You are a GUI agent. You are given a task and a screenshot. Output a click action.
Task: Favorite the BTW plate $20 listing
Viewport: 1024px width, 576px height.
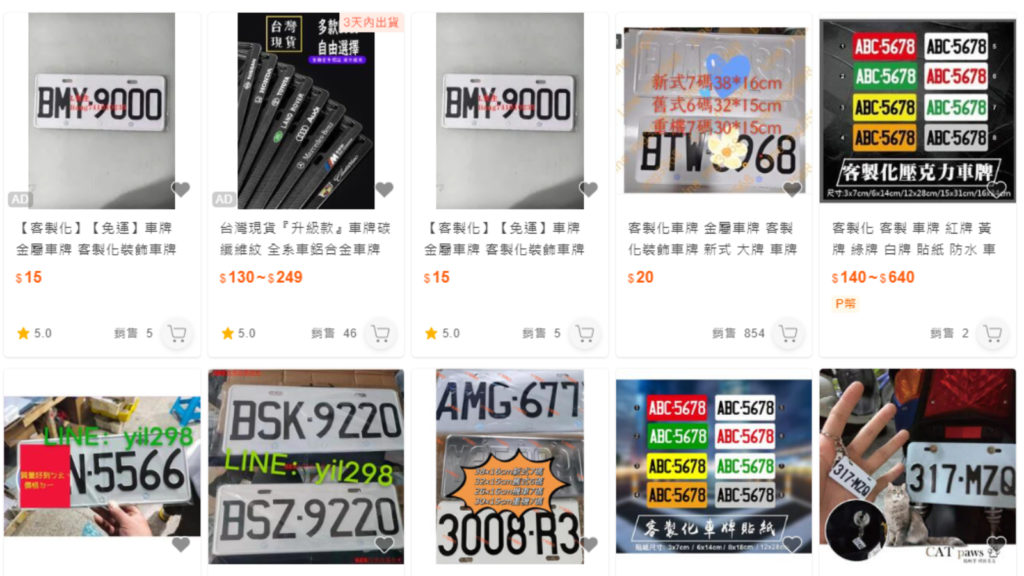coord(792,189)
